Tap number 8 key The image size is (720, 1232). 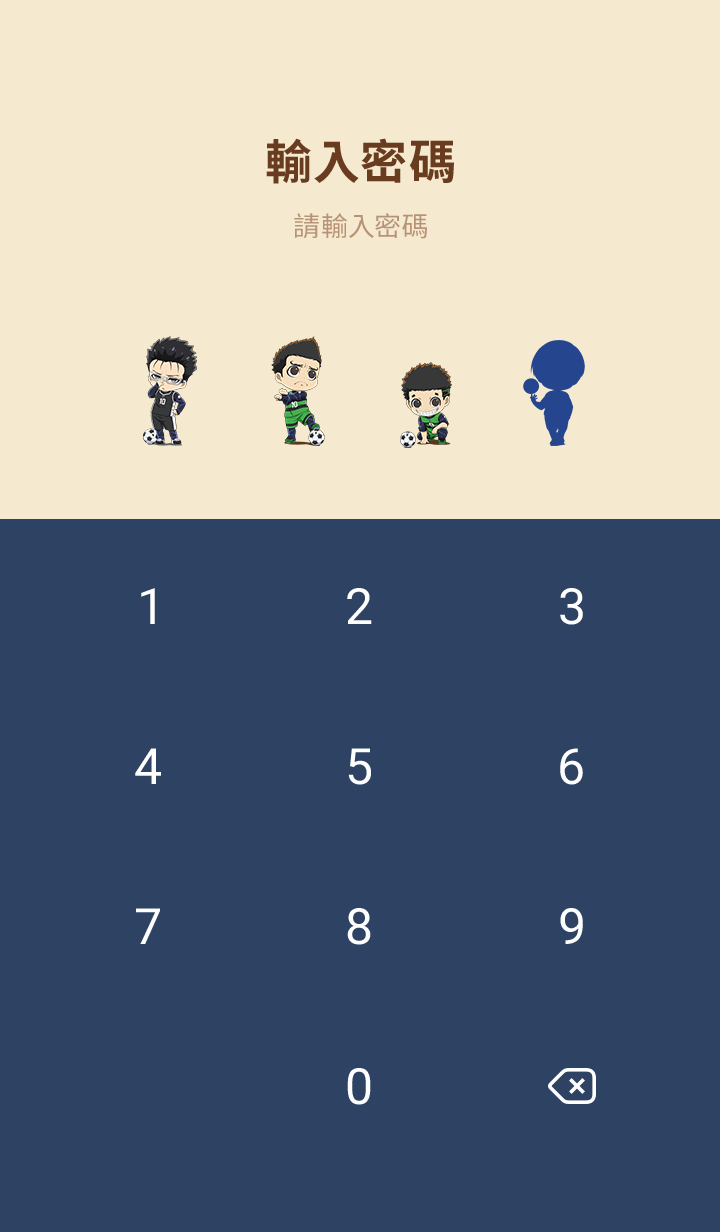359,927
